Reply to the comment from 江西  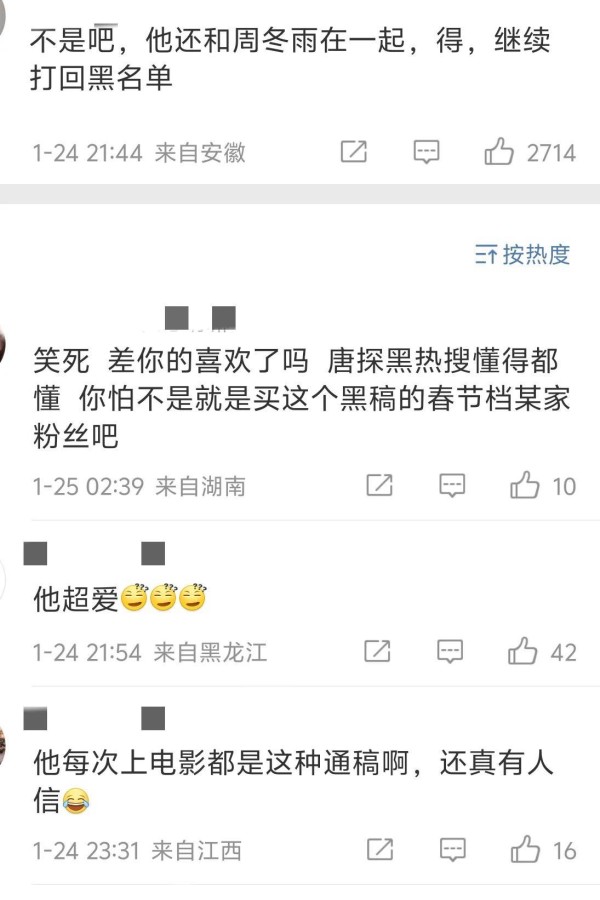(453, 851)
